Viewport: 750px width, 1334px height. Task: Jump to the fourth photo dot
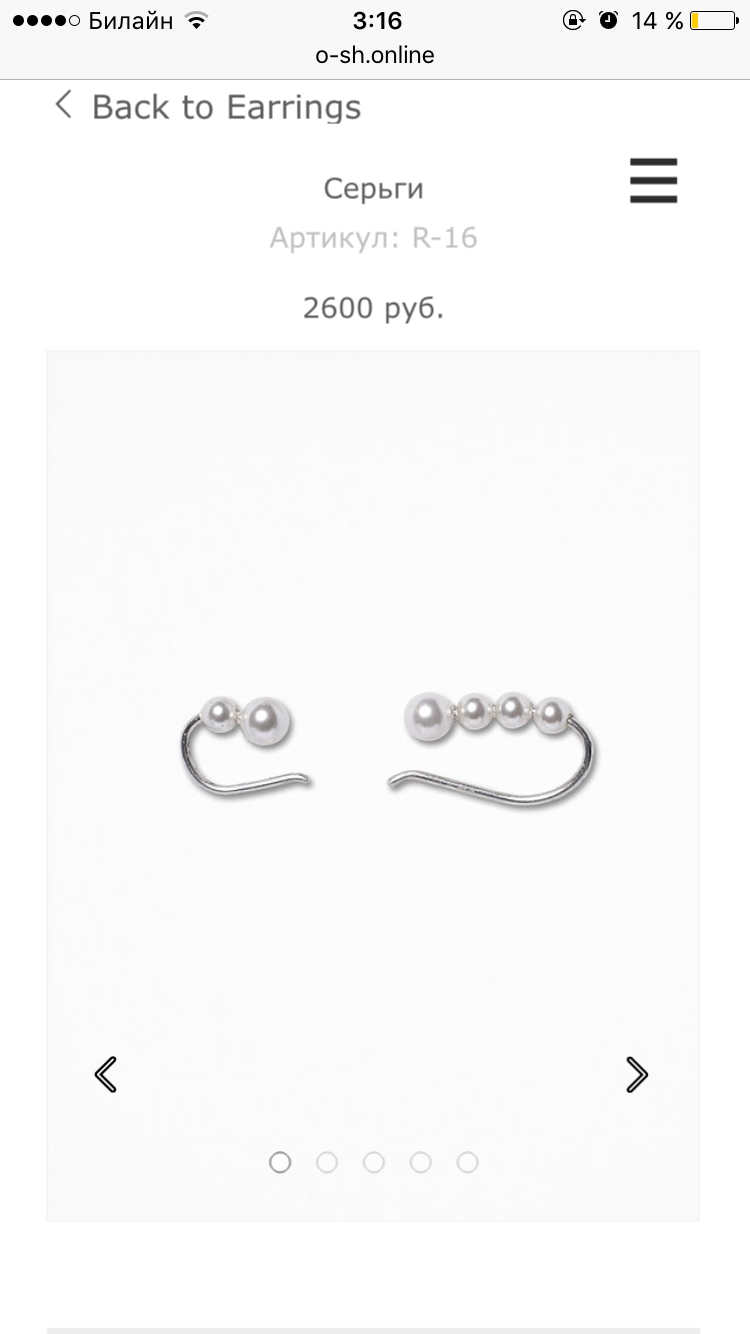click(421, 1162)
